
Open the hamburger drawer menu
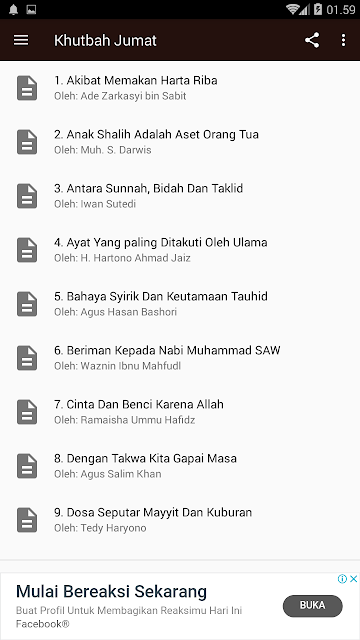coord(21,40)
